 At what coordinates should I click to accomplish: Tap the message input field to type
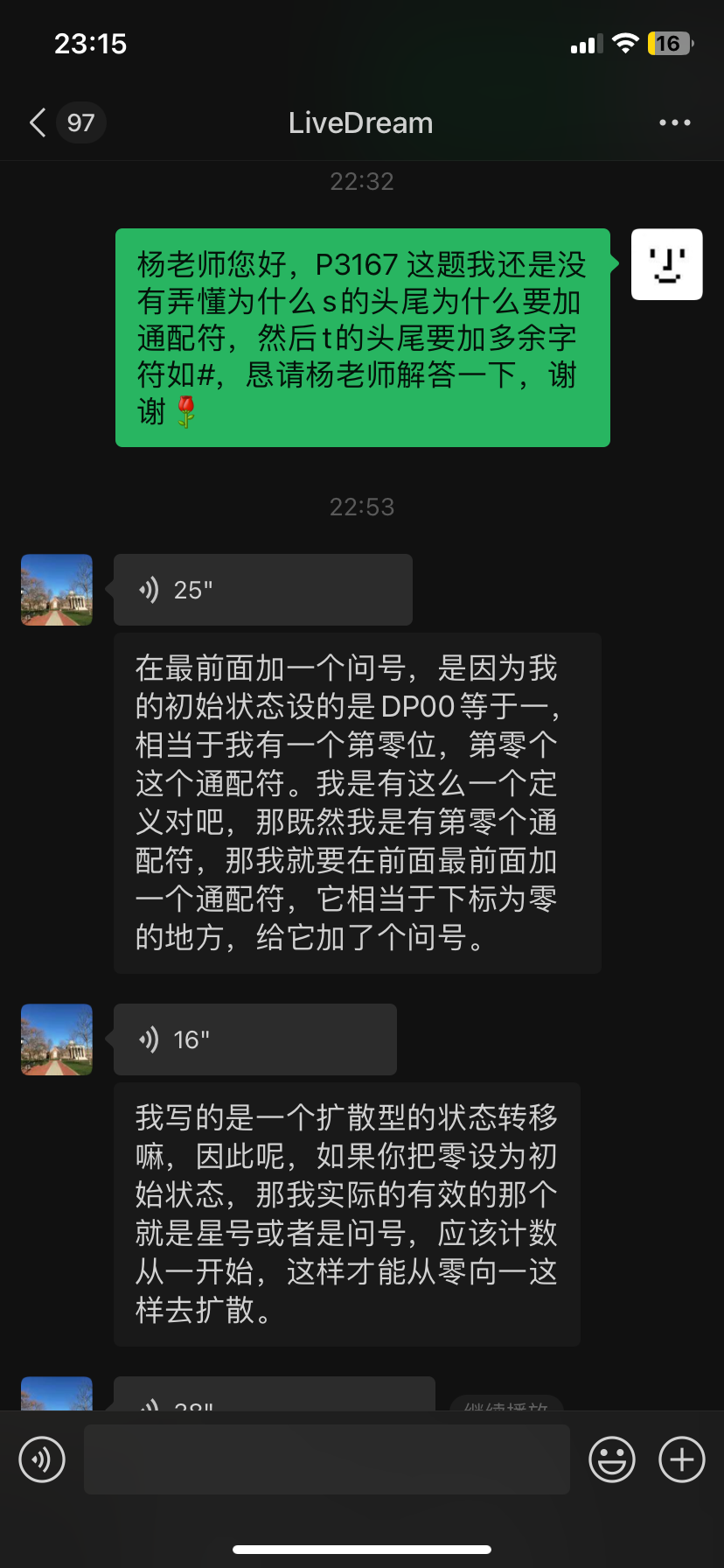[326, 1459]
